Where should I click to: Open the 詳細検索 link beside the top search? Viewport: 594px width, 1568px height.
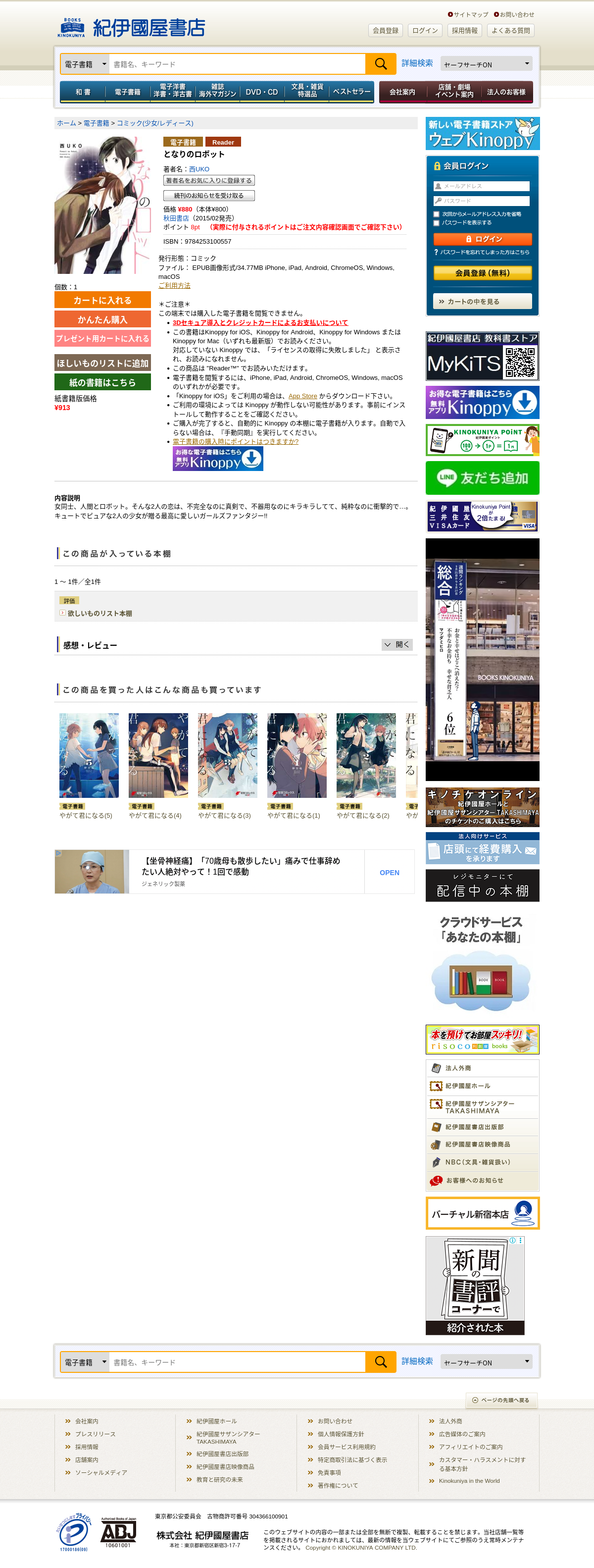[x=417, y=63]
